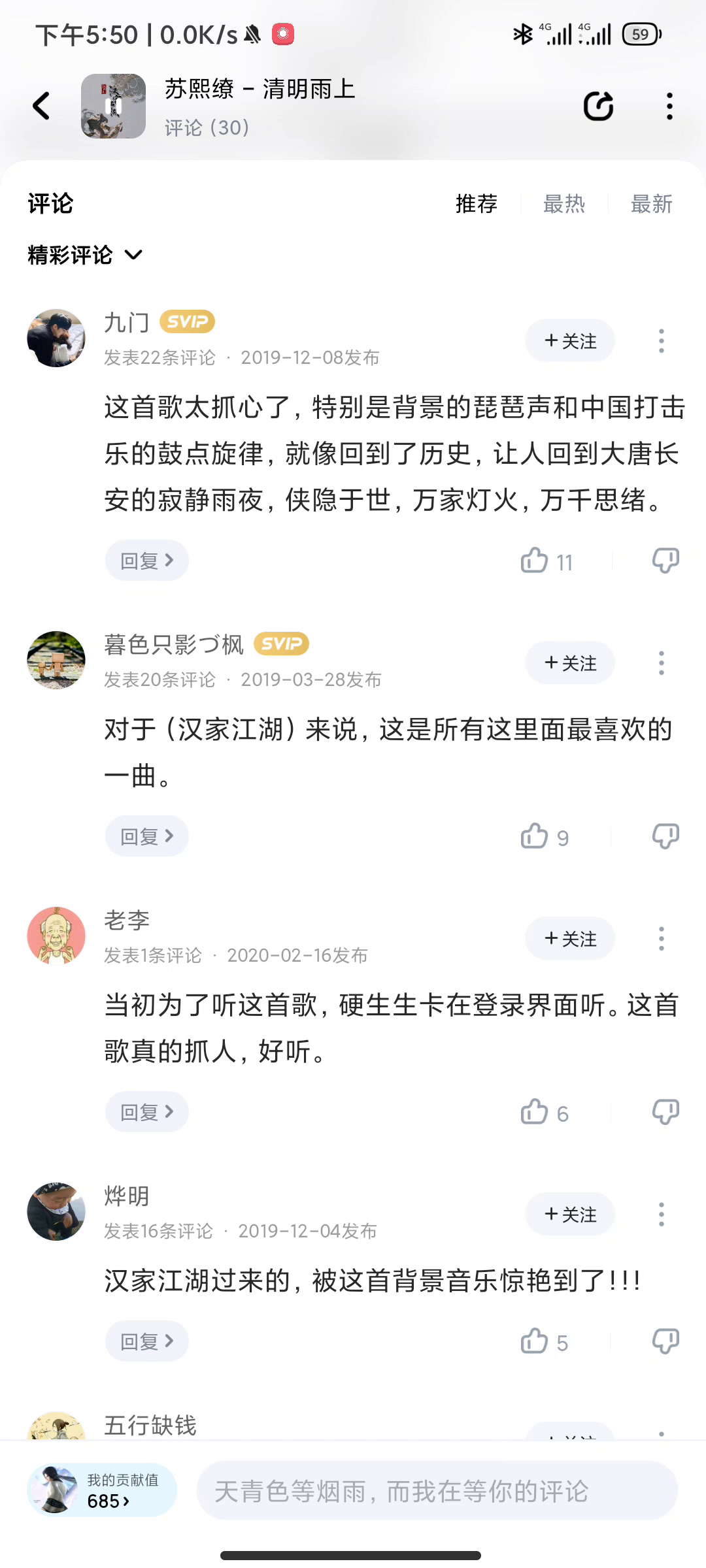Like 烨明's comment
706x1568 pixels.
click(x=535, y=1341)
